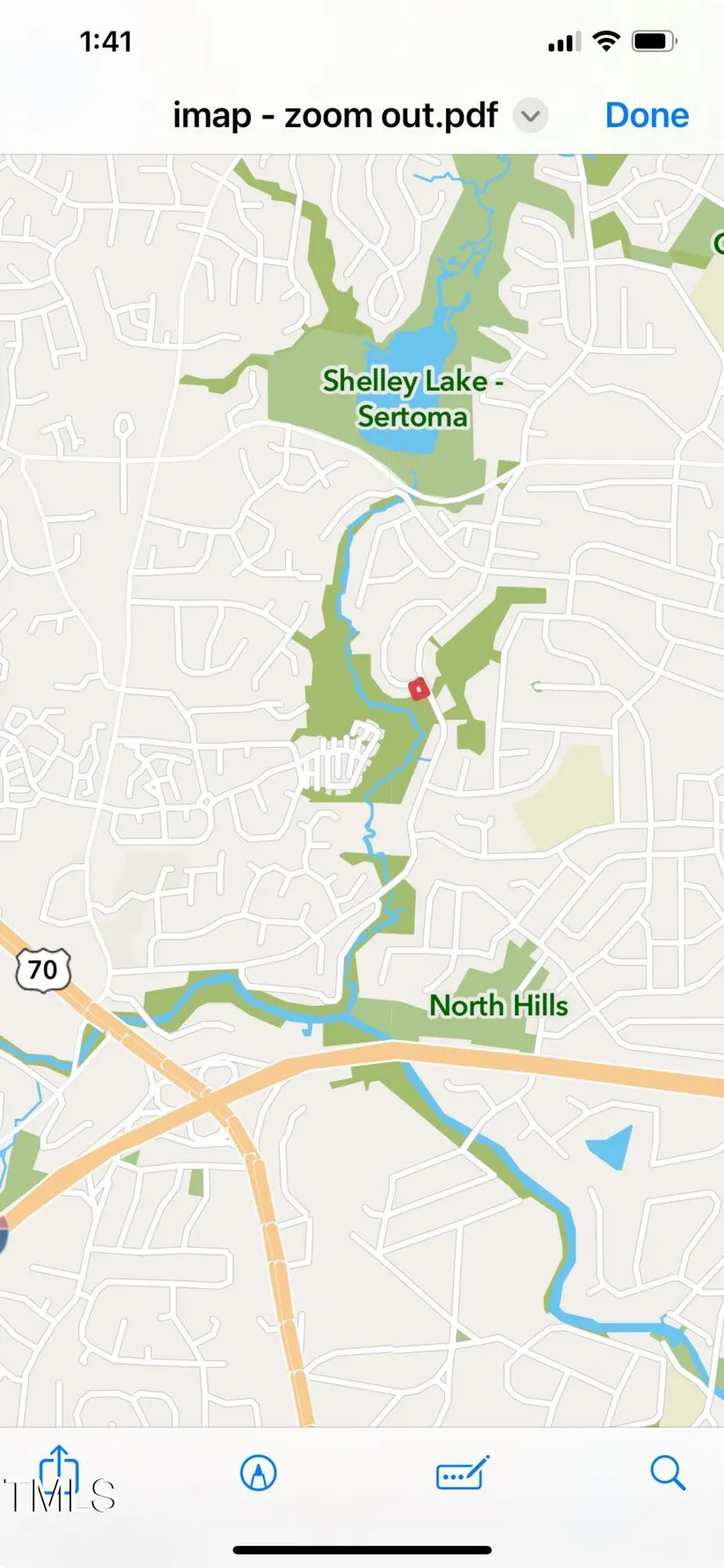724x1568 pixels.
Task: Search within the document
Action: point(668,1472)
